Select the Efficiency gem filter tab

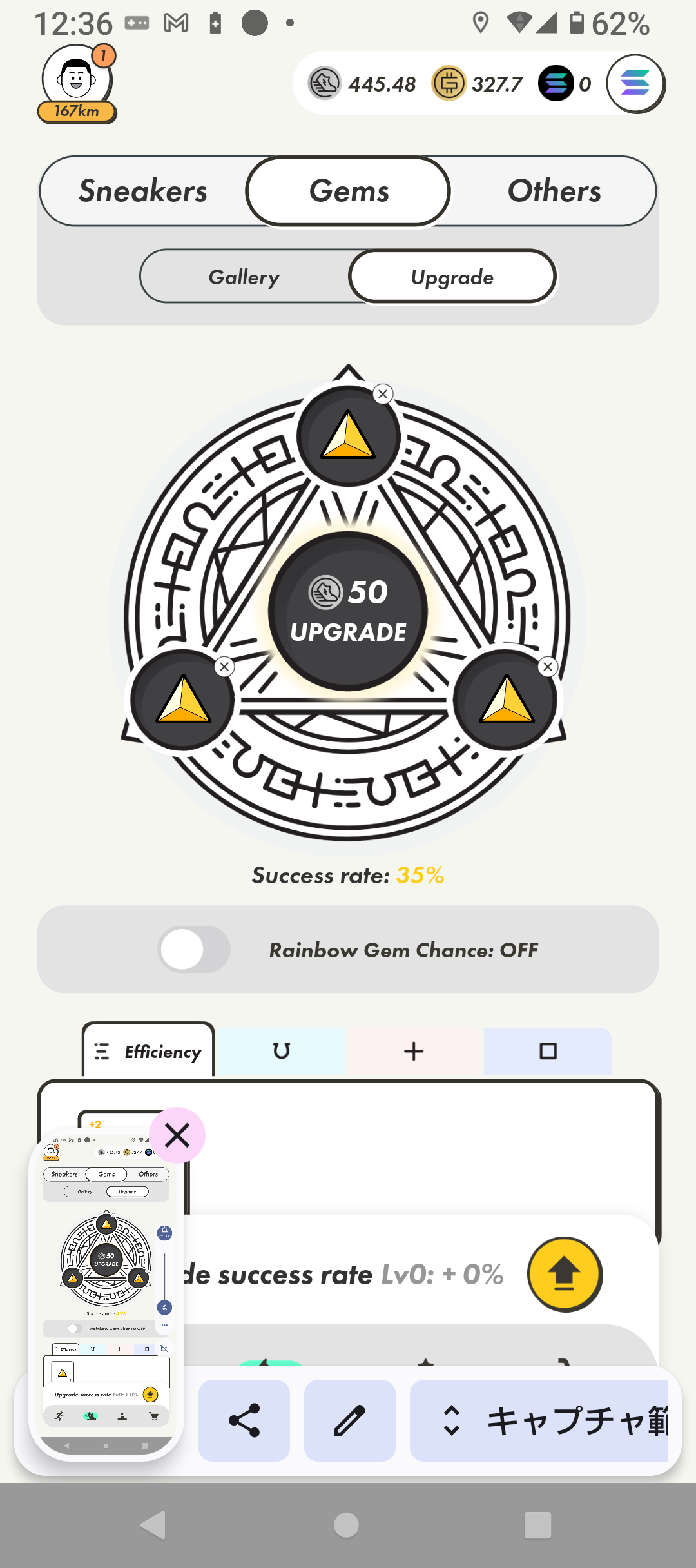click(149, 1052)
